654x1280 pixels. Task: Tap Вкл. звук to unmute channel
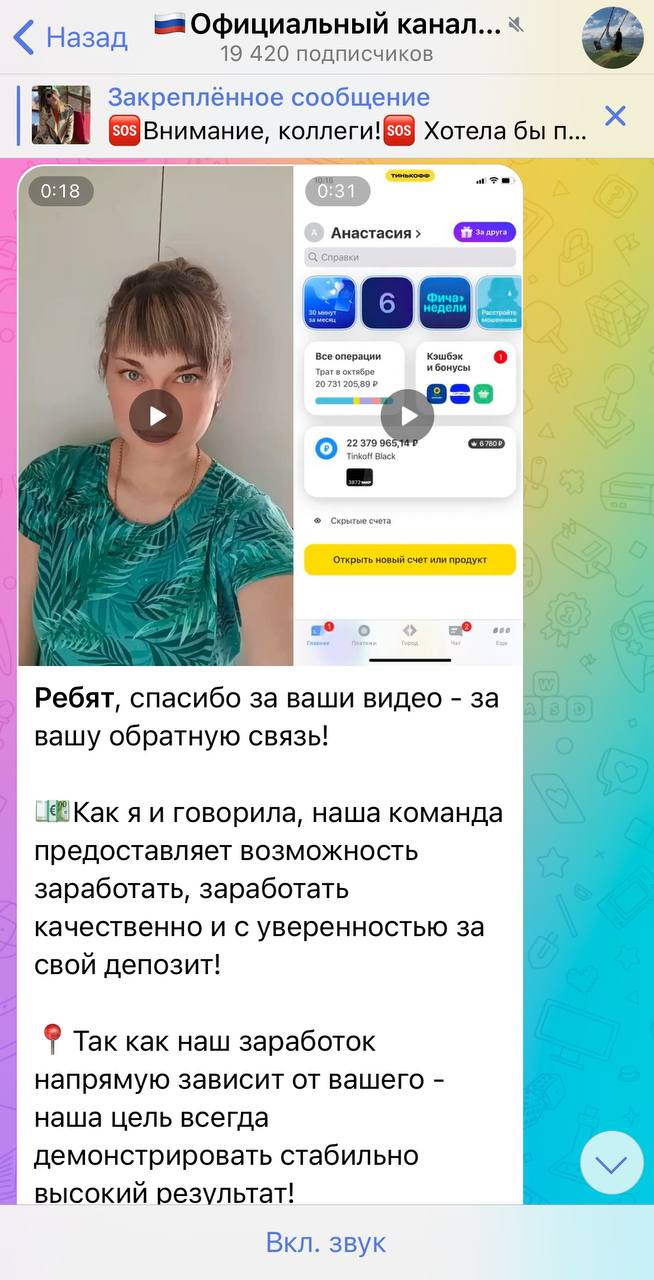point(326,1243)
